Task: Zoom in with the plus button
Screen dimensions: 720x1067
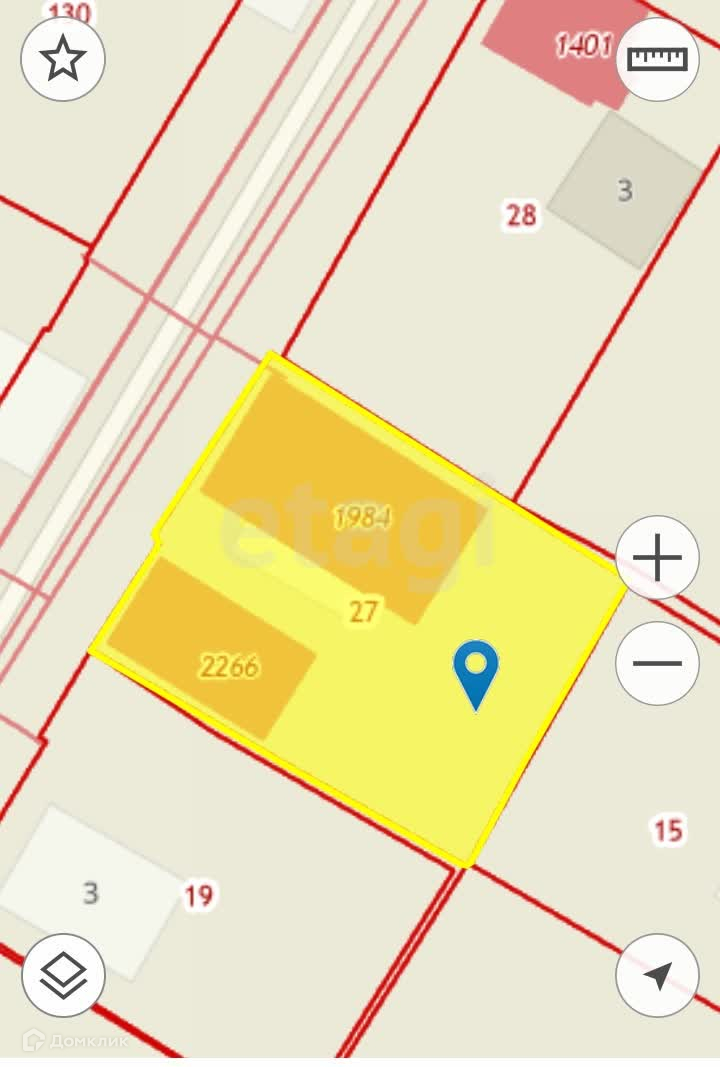Action: pos(657,558)
